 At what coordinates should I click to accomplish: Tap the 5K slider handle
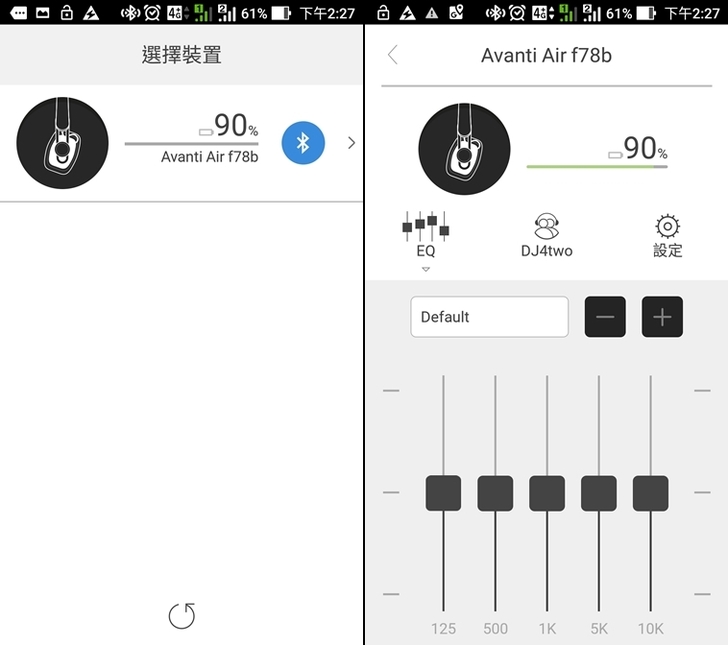[x=599, y=493]
